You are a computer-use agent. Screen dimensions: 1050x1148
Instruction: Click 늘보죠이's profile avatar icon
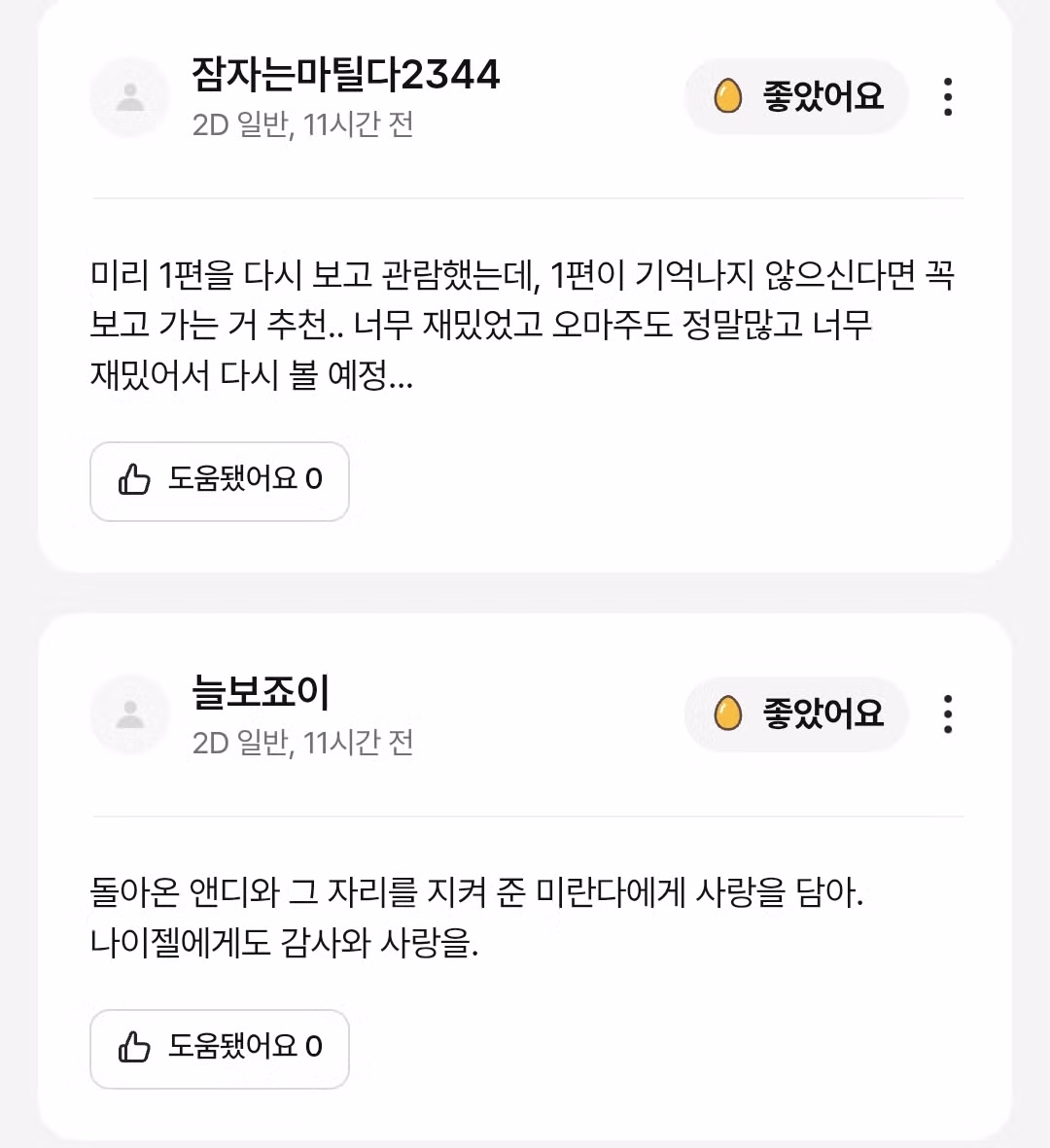129,714
